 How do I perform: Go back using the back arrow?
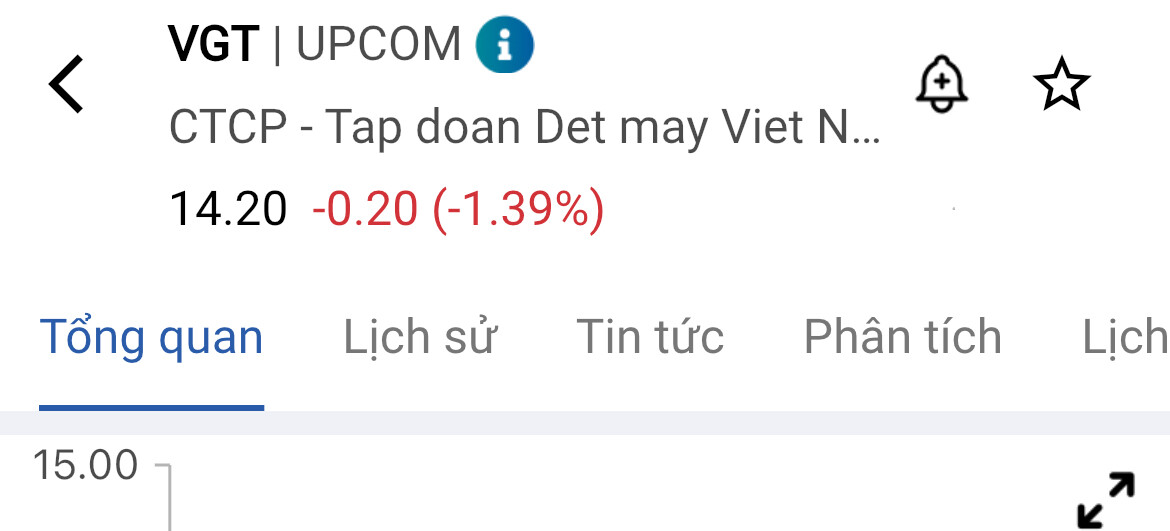click(67, 85)
